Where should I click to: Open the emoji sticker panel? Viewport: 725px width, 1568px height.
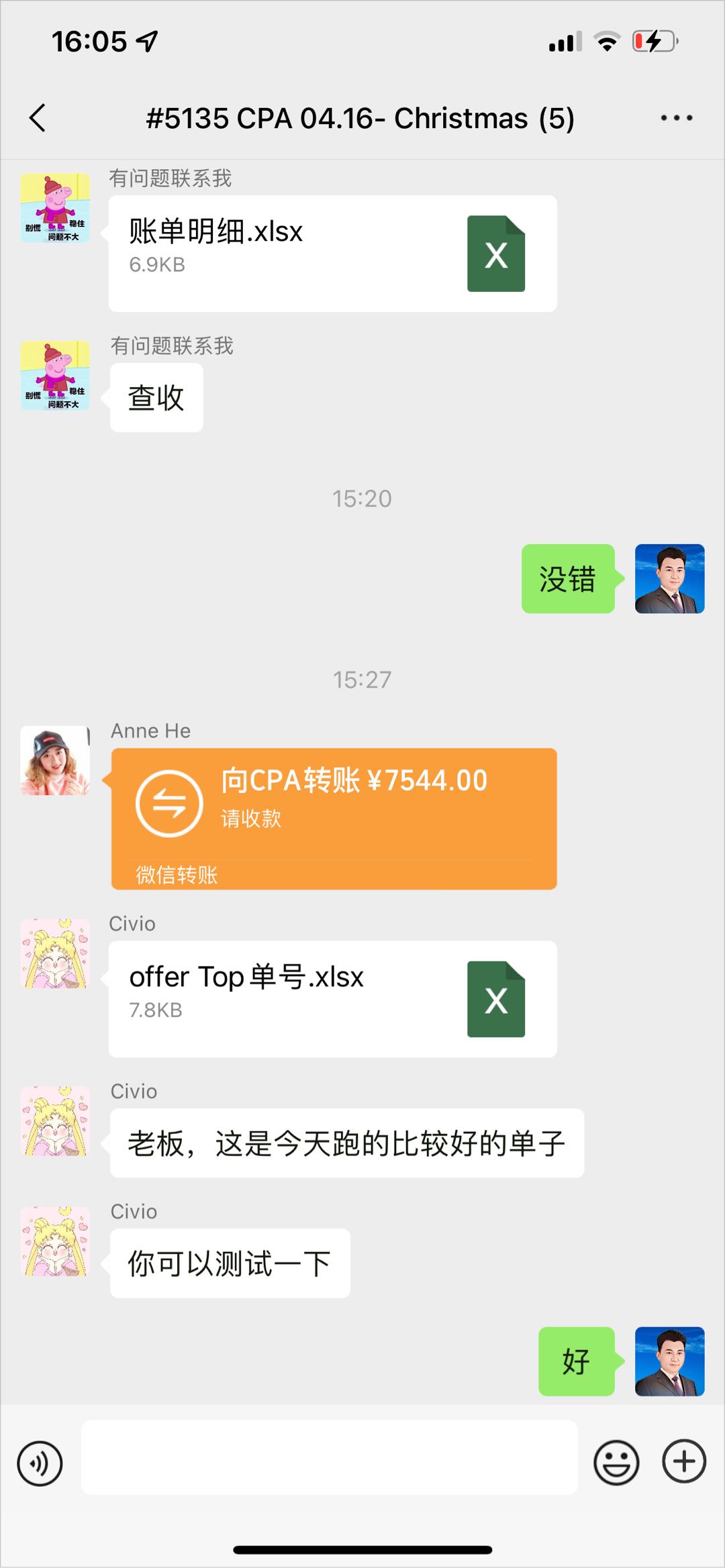(616, 1463)
